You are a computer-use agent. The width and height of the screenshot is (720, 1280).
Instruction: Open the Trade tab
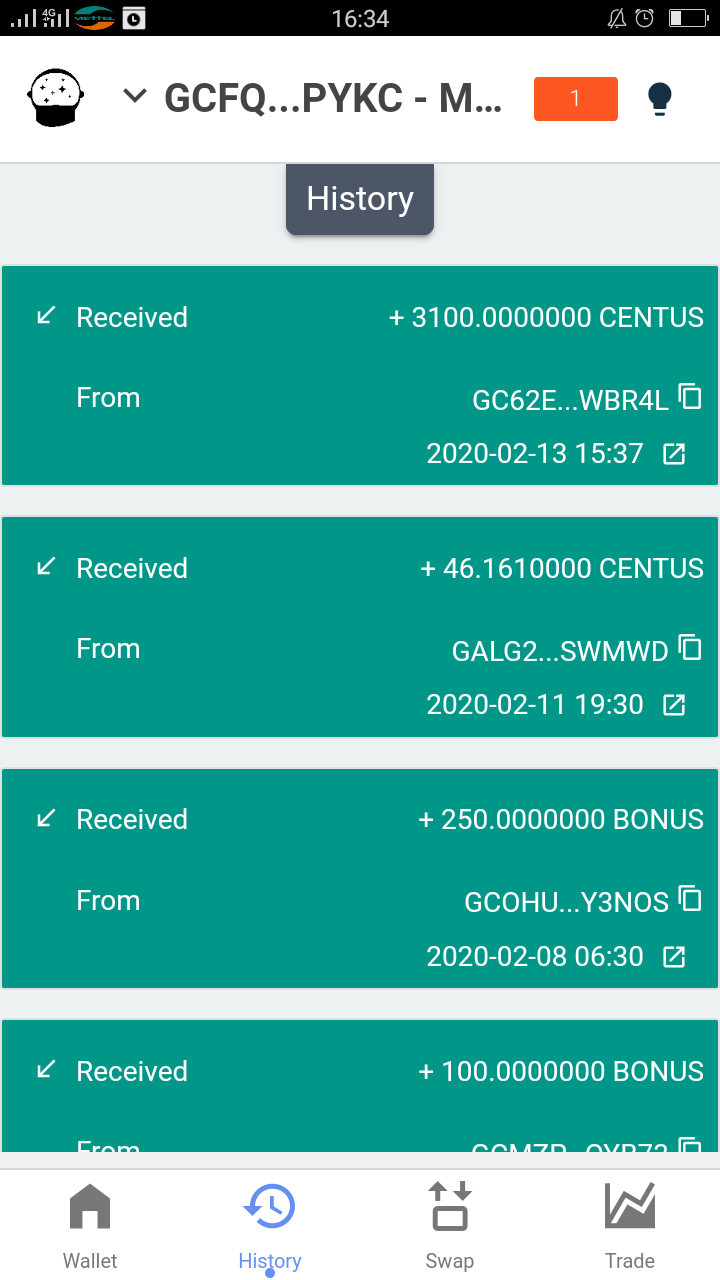[630, 1225]
